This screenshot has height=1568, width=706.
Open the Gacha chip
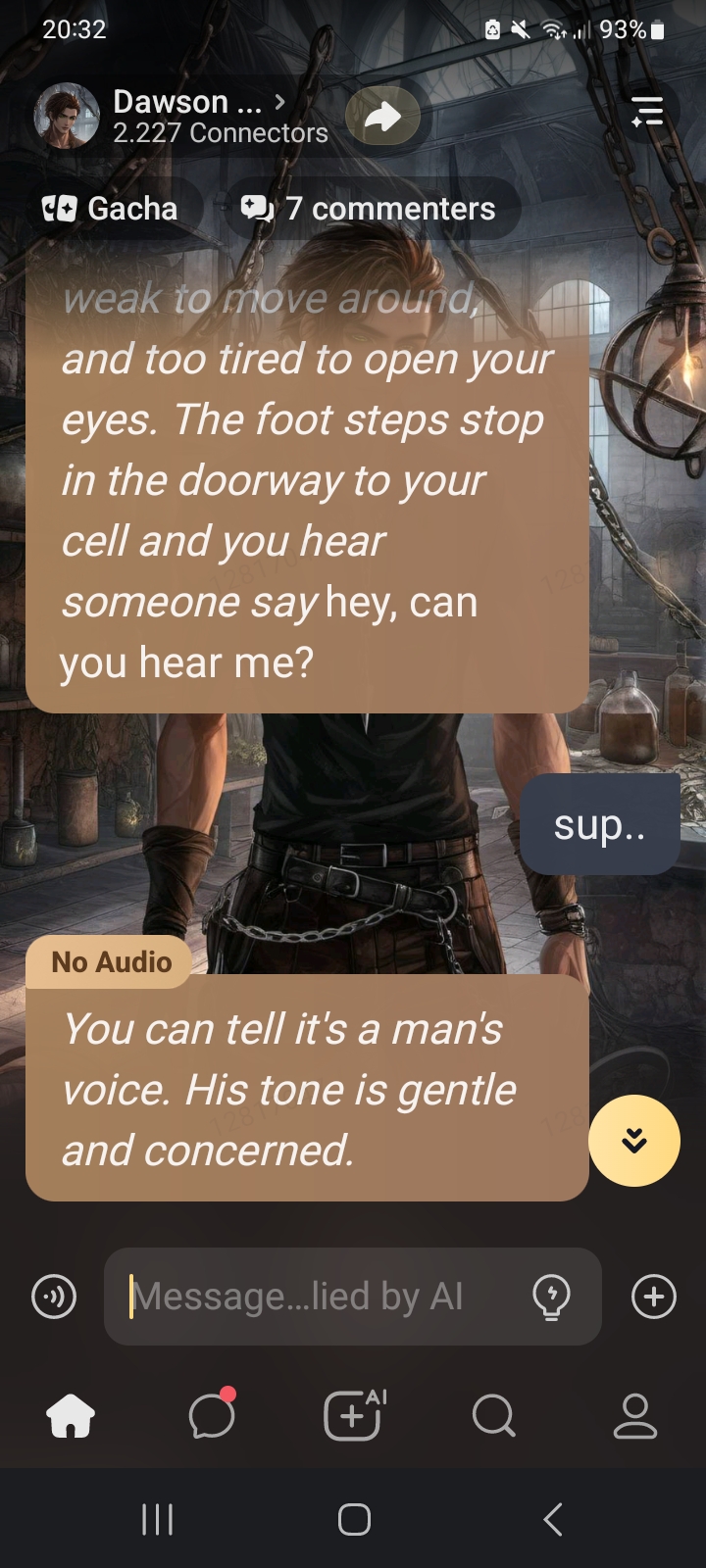[111, 208]
